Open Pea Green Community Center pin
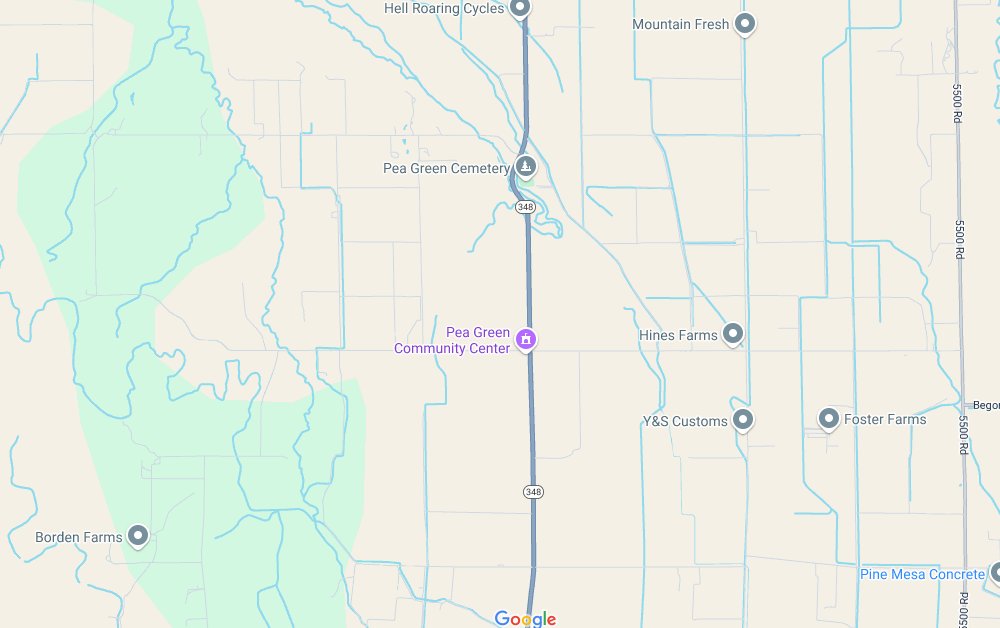Image resolution: width=1000 pixels, height=628 pixels. (x=525, y=341)
